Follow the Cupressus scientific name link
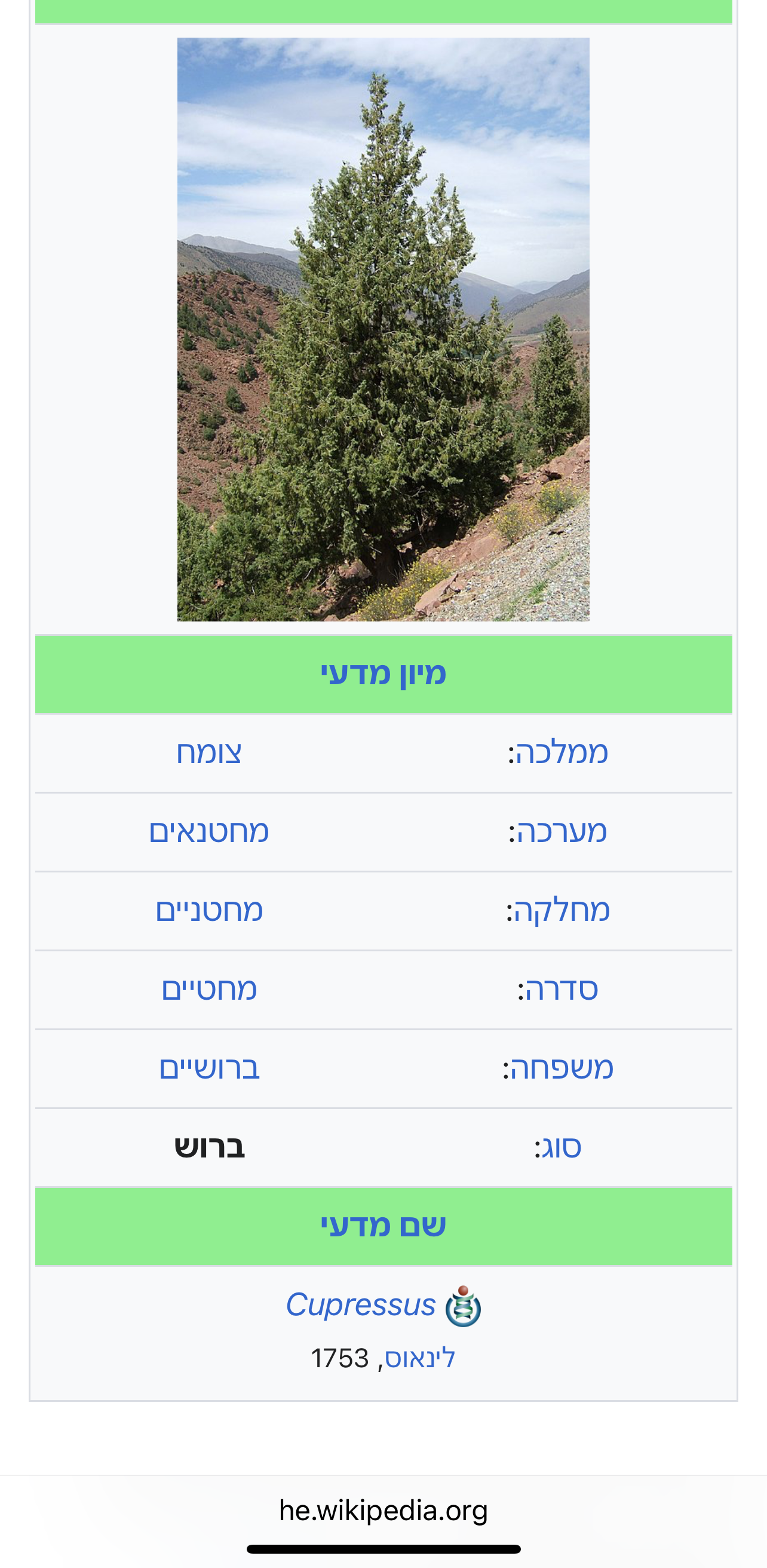 click(x=361, y=1305)
